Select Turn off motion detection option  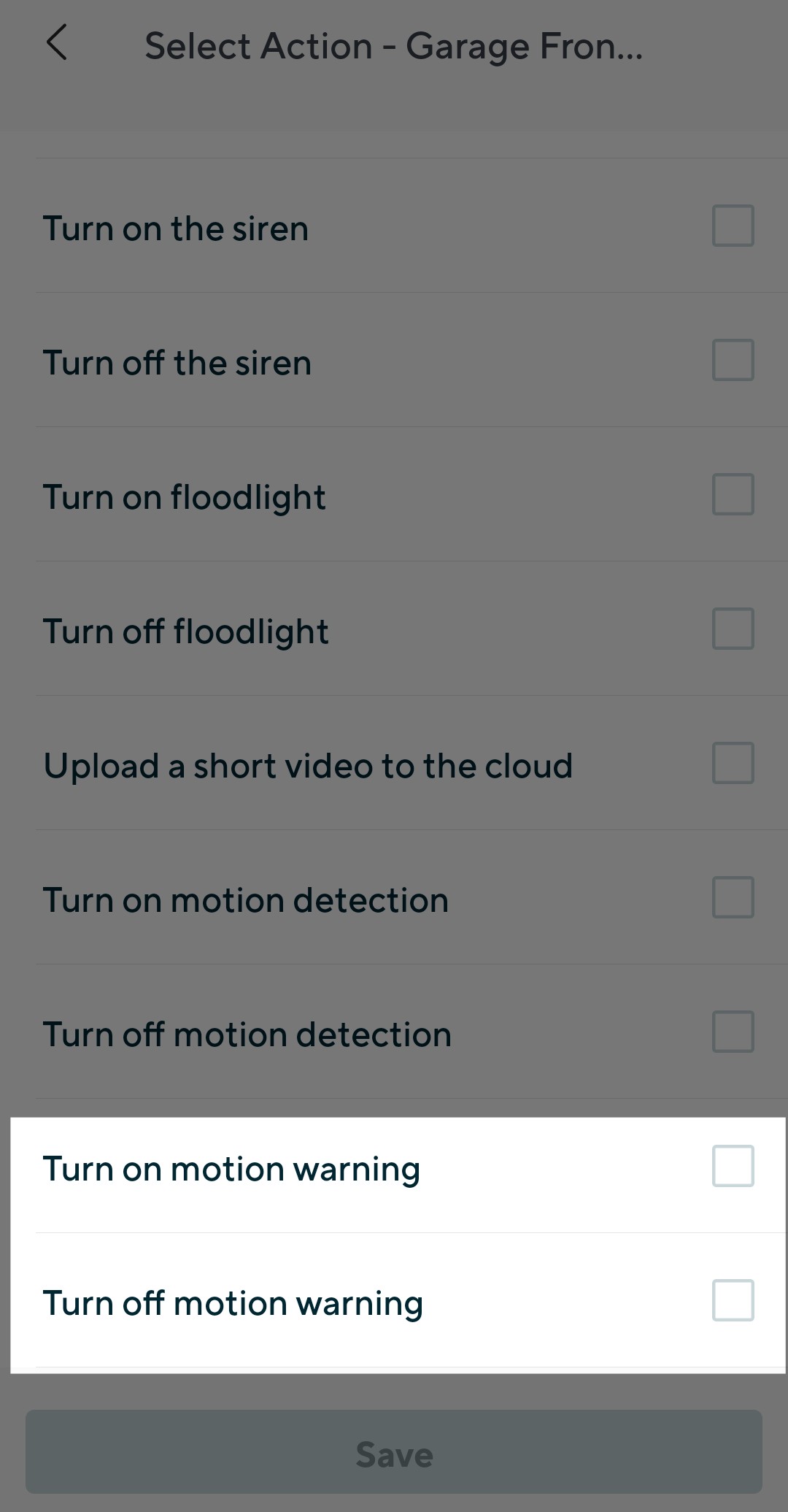tap(733, 1032)
